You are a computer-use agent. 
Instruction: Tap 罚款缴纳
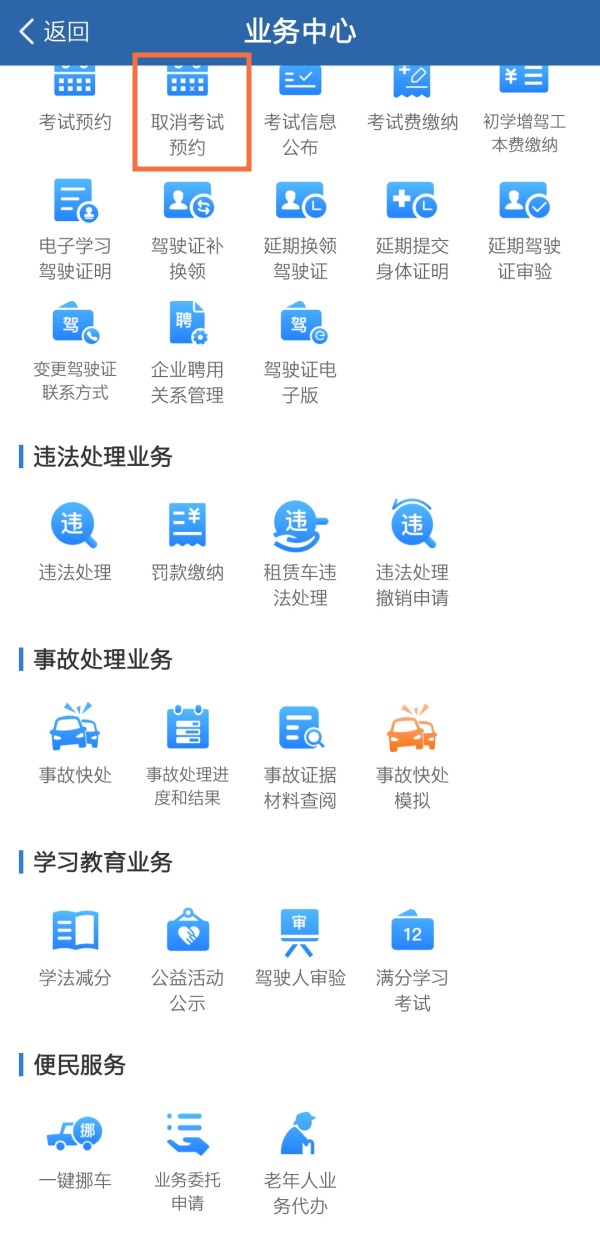[187, 541]
